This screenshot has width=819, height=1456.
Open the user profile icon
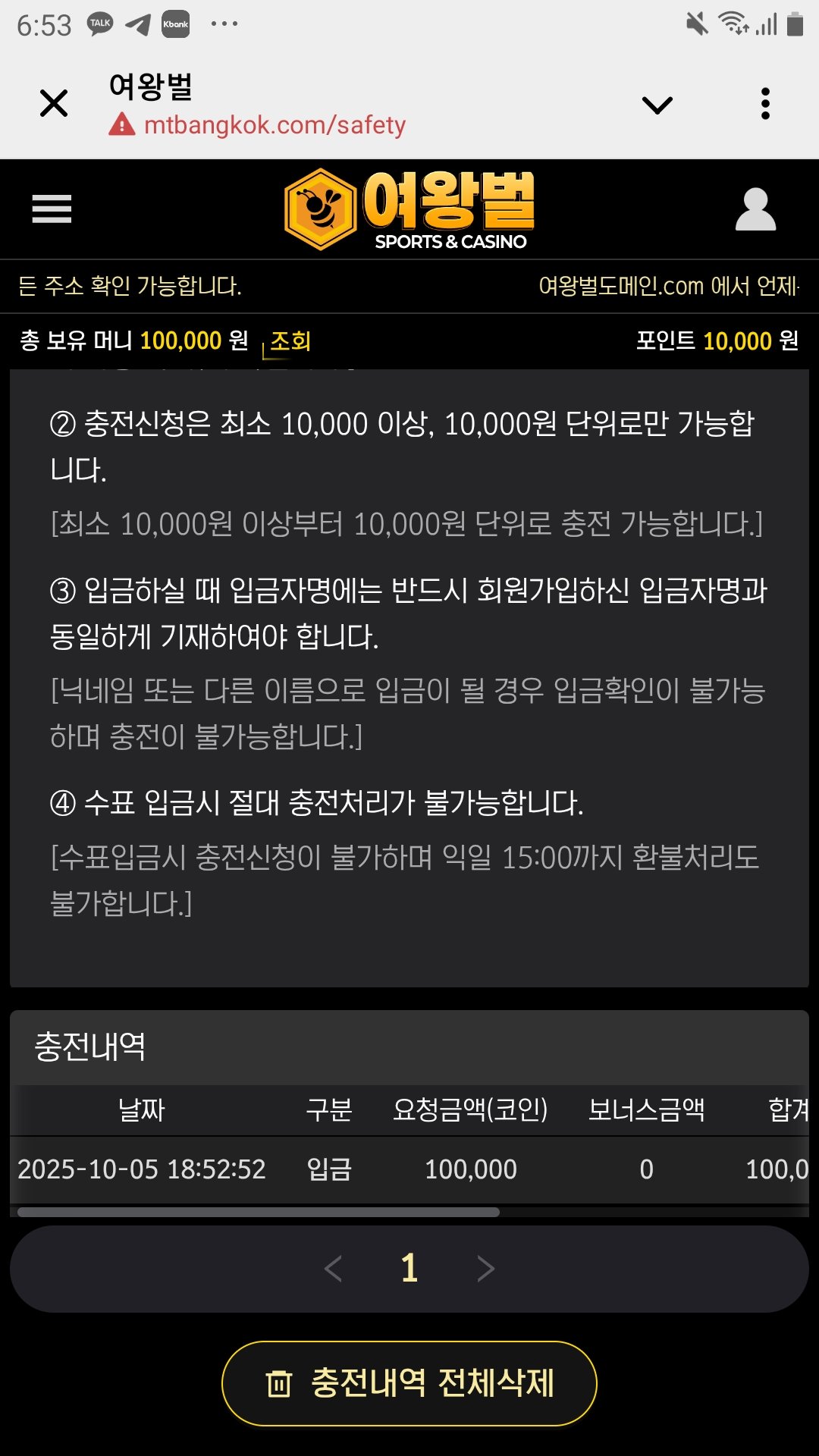[755, 209]
